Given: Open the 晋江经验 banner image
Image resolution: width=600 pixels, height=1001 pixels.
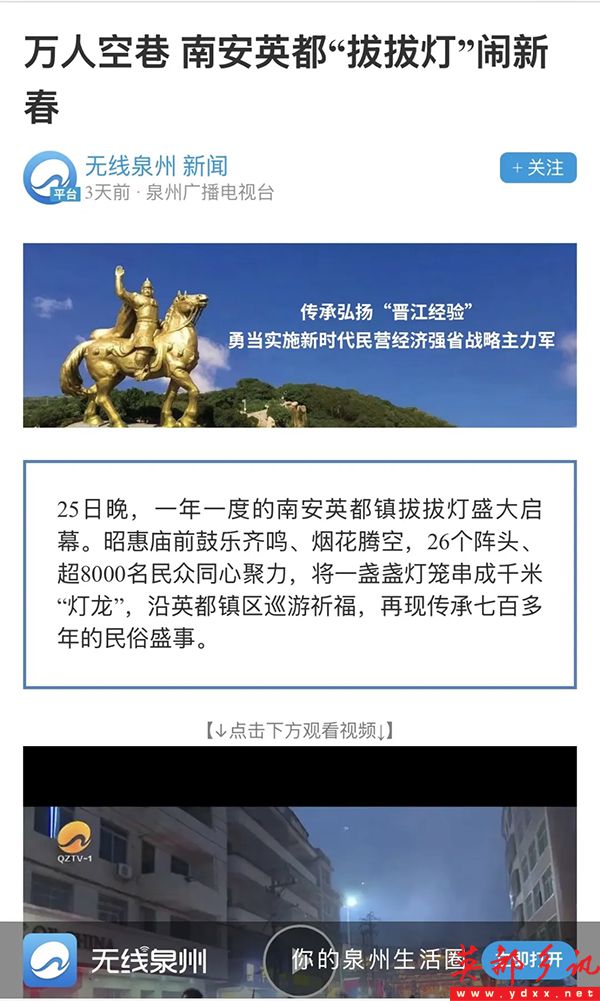Looking at the screenshot, I should [300, 335].
